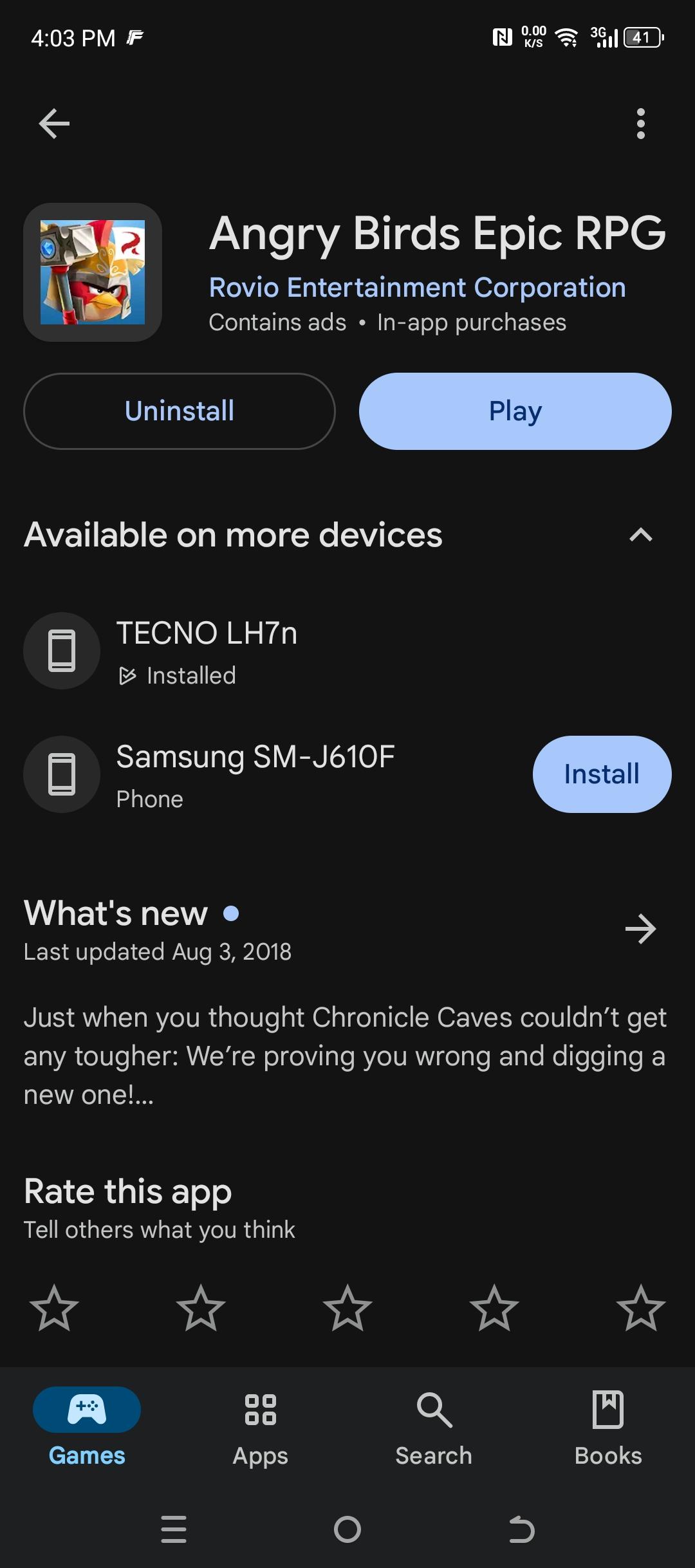Collapse Available on more devices section
695x1568 pixels.
coord(640,535)
